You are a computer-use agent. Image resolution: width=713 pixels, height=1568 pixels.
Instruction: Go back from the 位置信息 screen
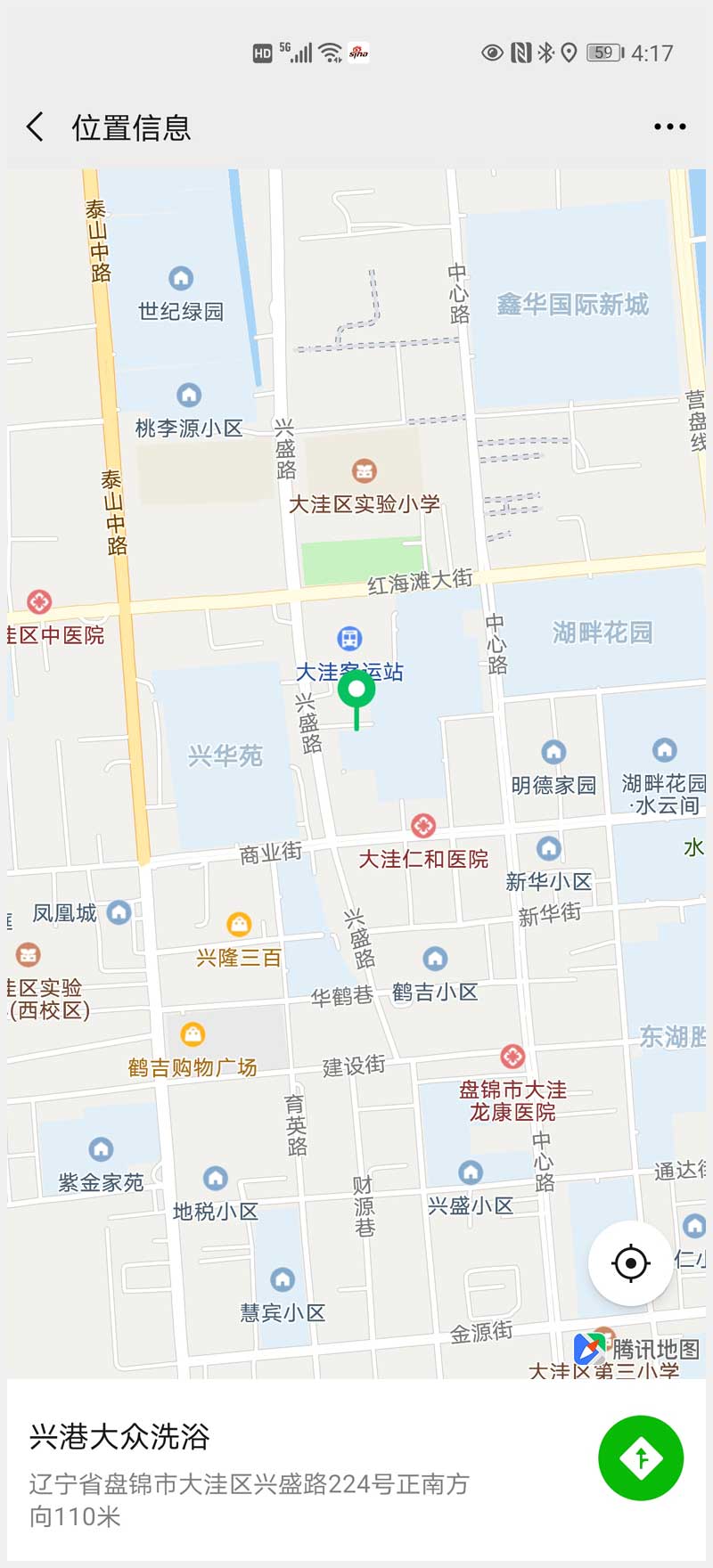[36, 127]
